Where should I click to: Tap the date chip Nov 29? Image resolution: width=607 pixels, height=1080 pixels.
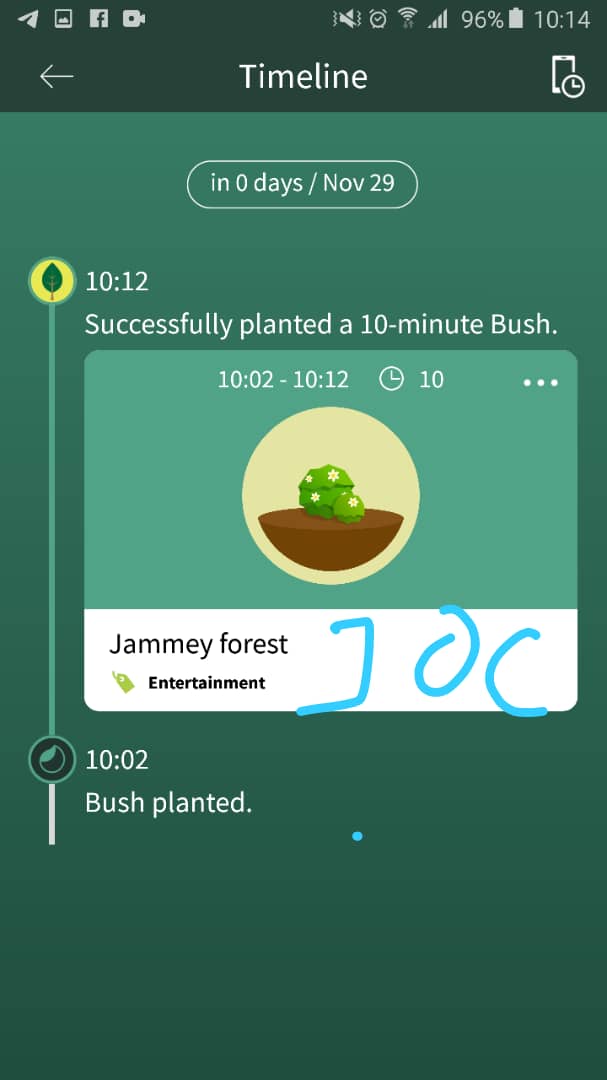pyautogui.click(x=302, y=184)
